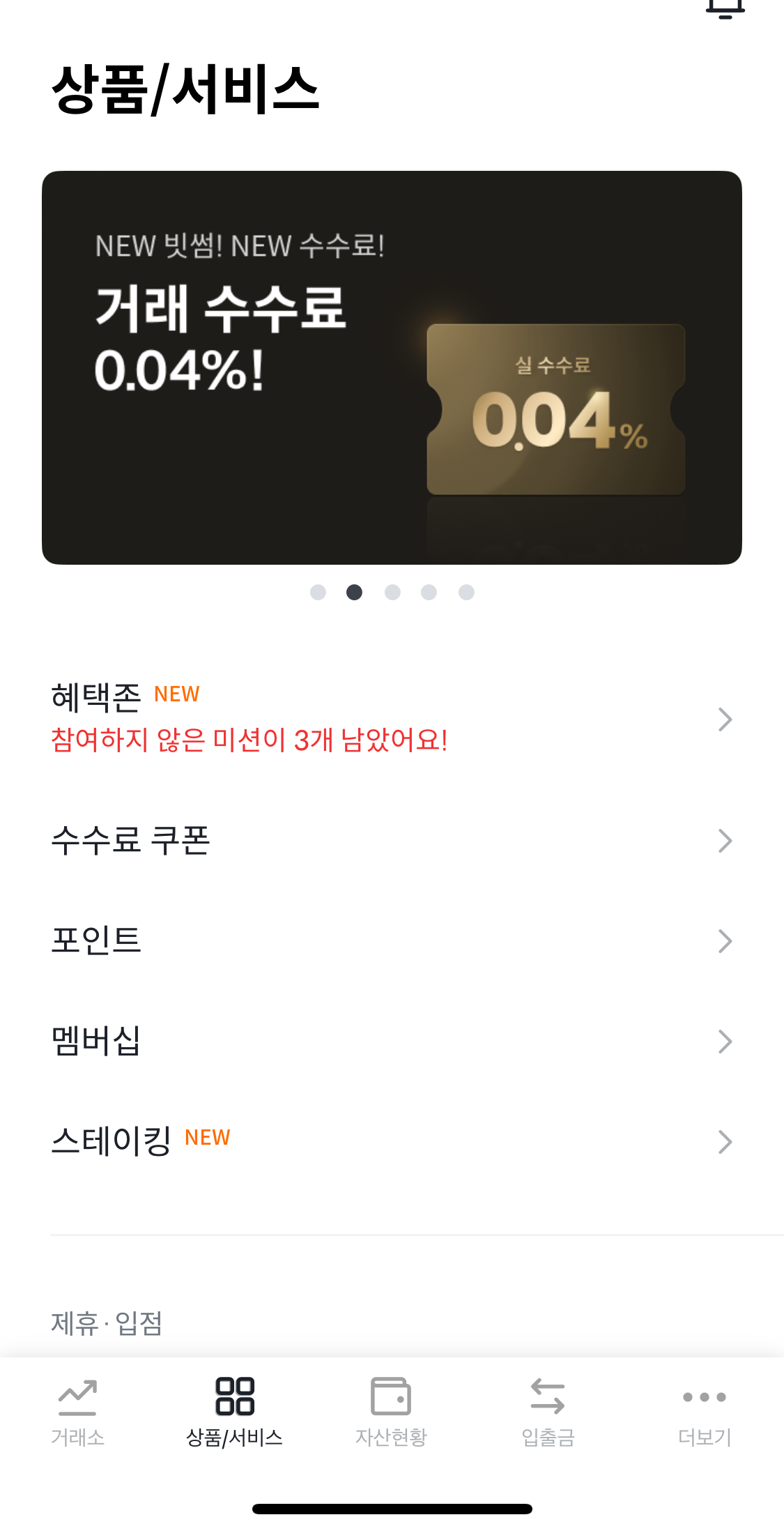Open the 멤버십 page
This screenshot has height=1531, width=784.
pos(97,1042)
